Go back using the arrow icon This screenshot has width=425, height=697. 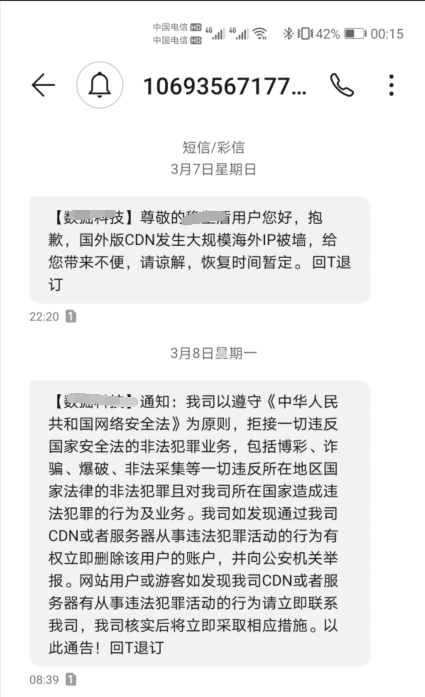click(x=43, y=85)
